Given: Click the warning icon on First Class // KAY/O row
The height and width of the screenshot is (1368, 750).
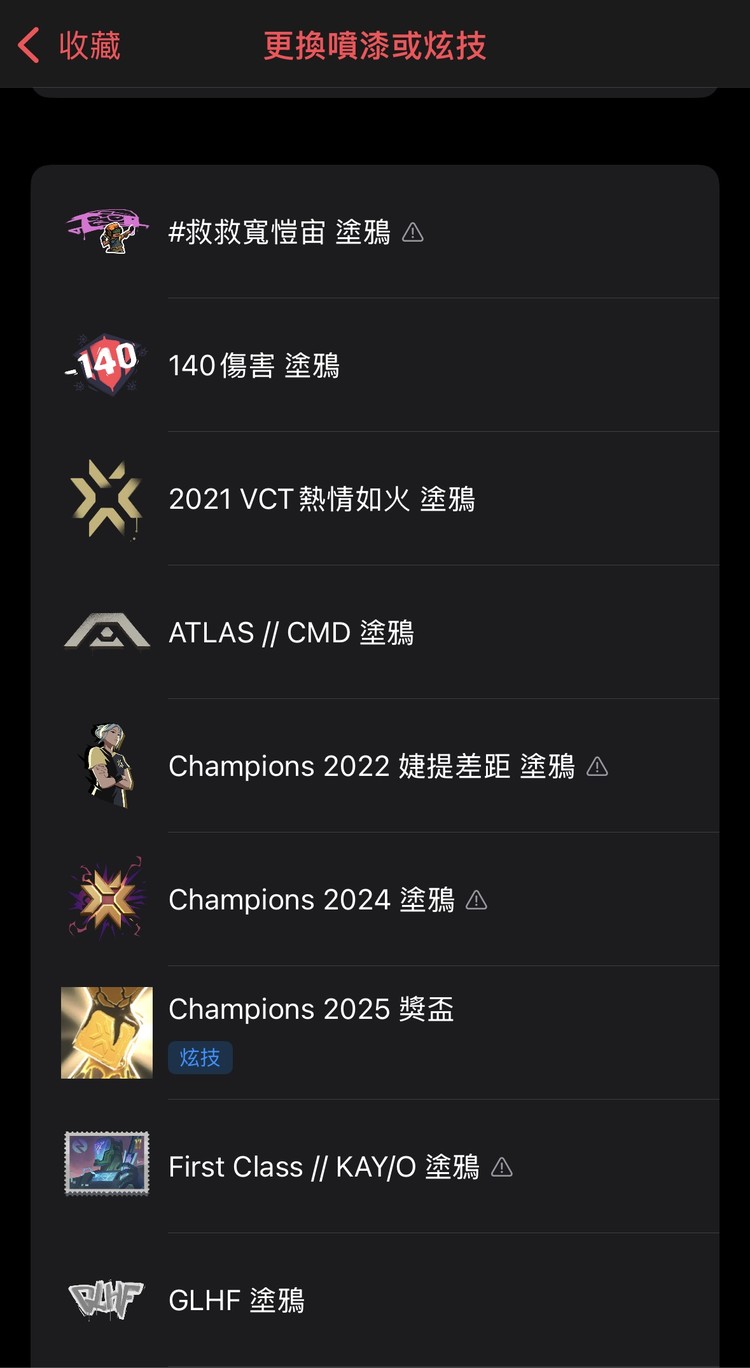Looking at the screenshot, I should 503,1166.
